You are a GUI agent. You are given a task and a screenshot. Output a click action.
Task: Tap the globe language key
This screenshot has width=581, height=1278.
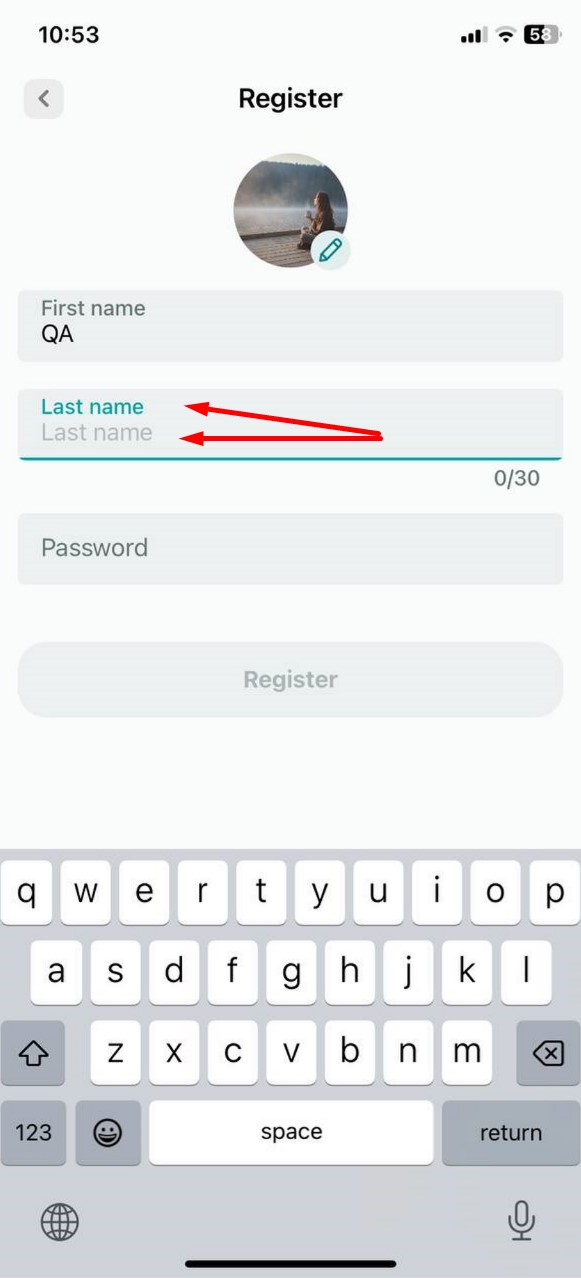pos(59,1221)
